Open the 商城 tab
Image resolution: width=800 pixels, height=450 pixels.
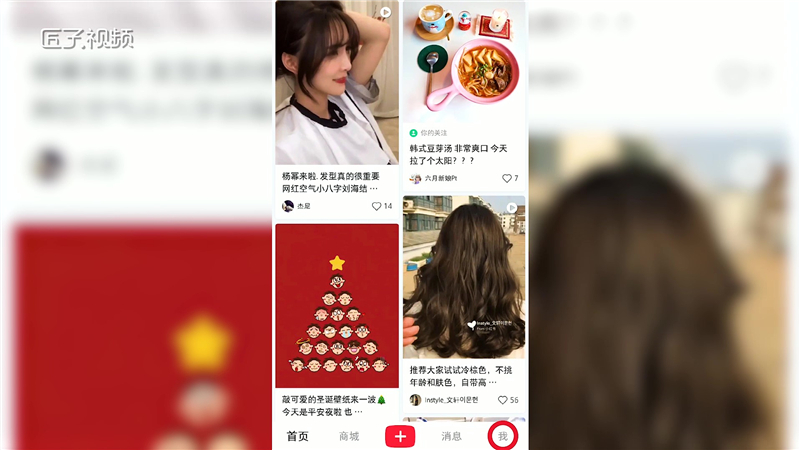click(x=349, y=436)
